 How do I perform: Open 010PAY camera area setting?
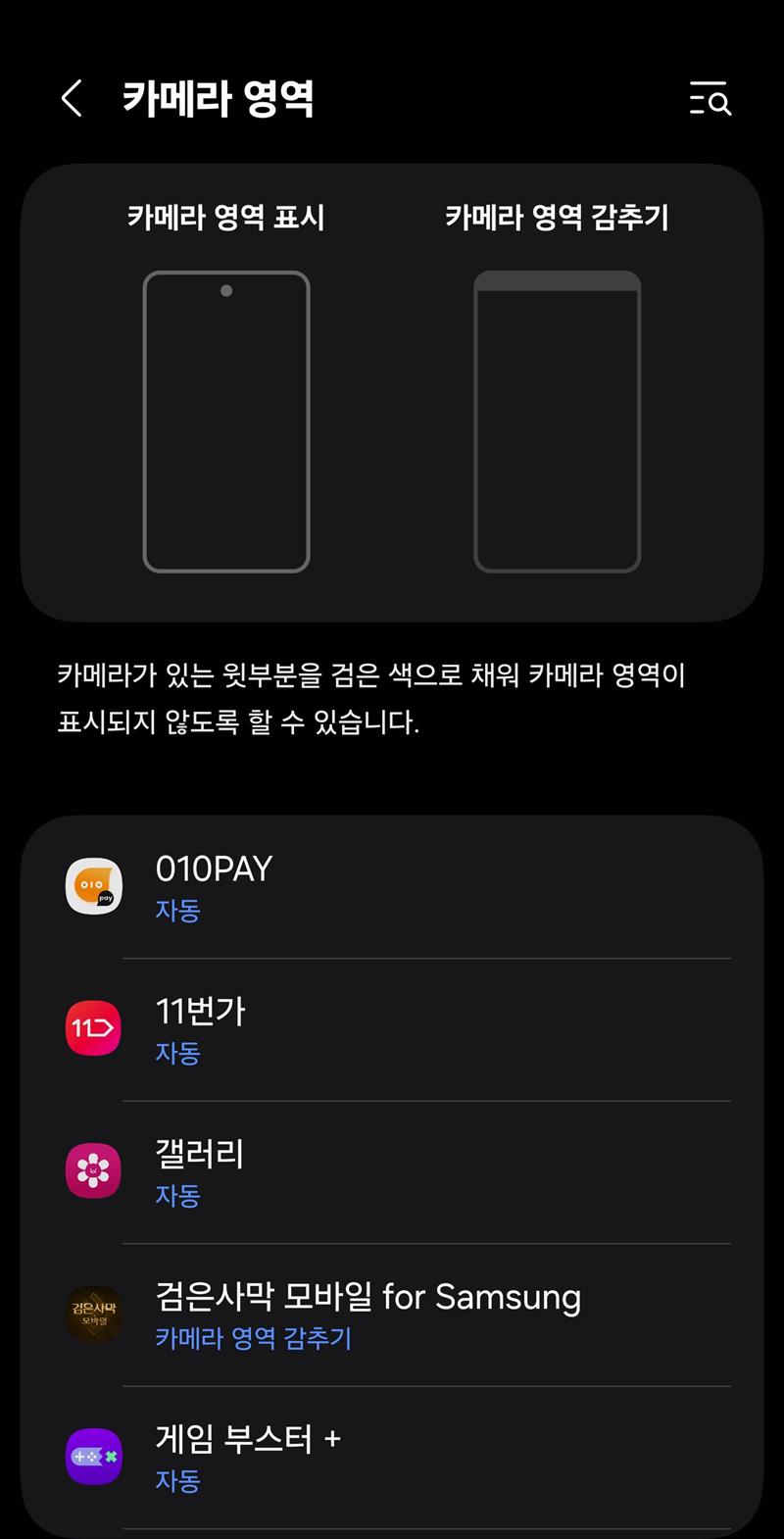tap(392, 887)
